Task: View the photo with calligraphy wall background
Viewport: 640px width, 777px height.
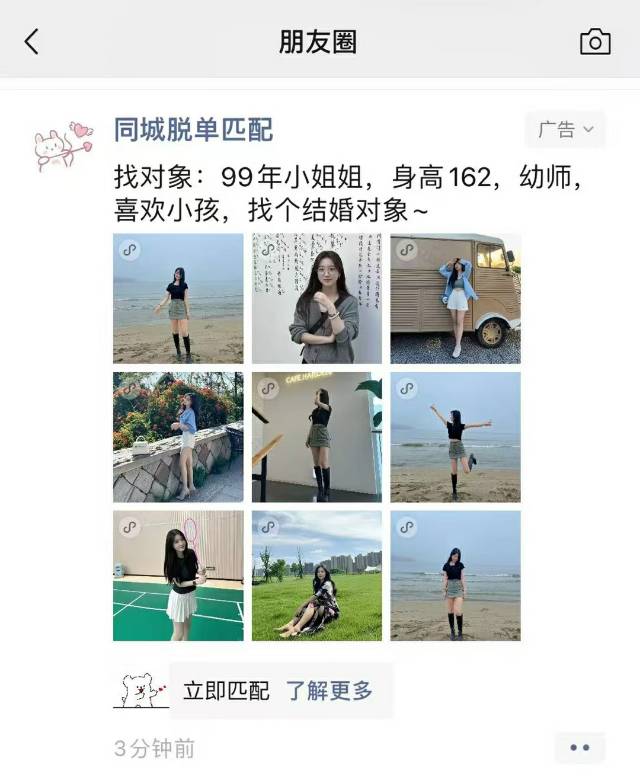Action: (316, 298)
